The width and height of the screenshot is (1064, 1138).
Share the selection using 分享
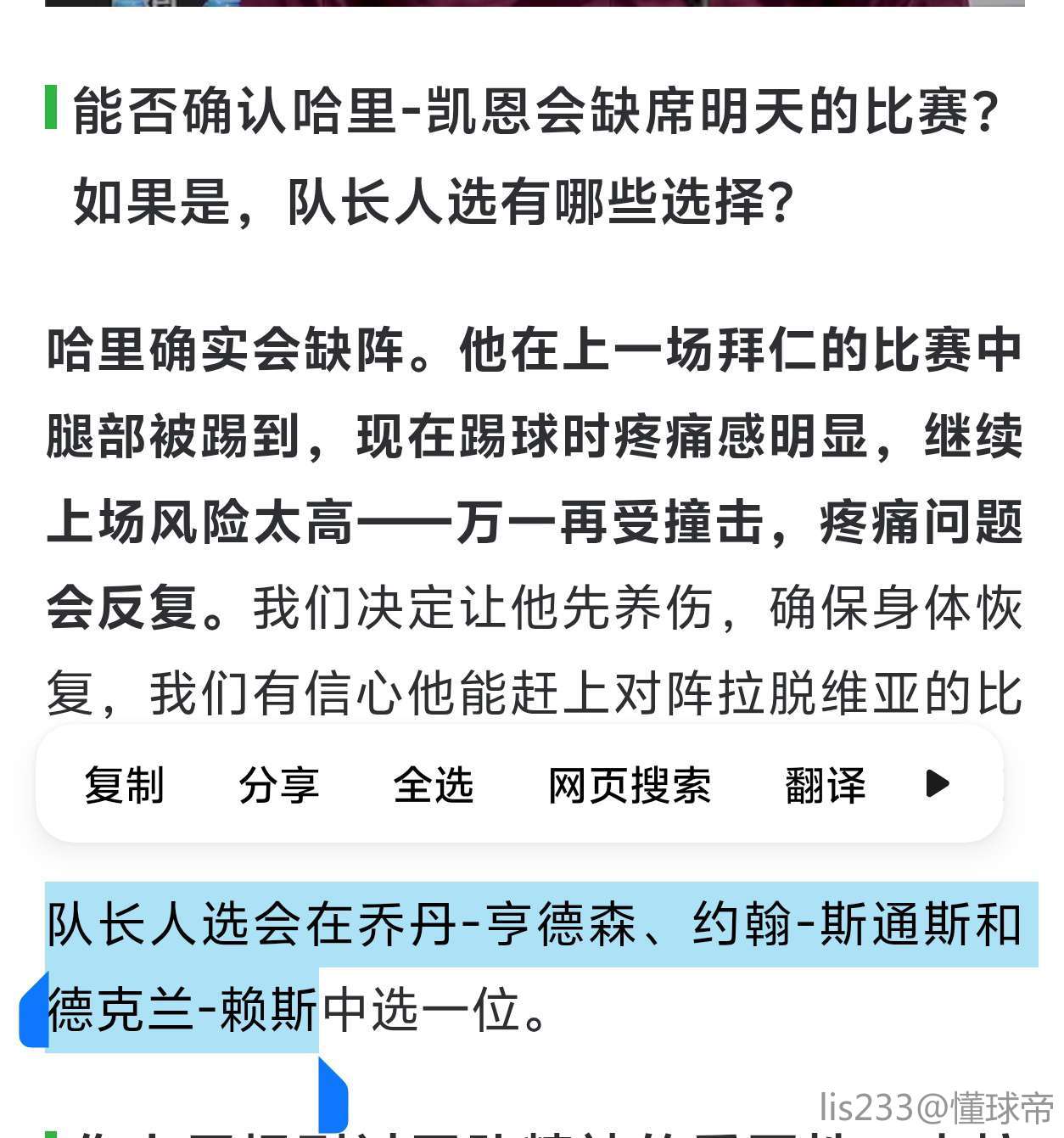tap(278, 784)
